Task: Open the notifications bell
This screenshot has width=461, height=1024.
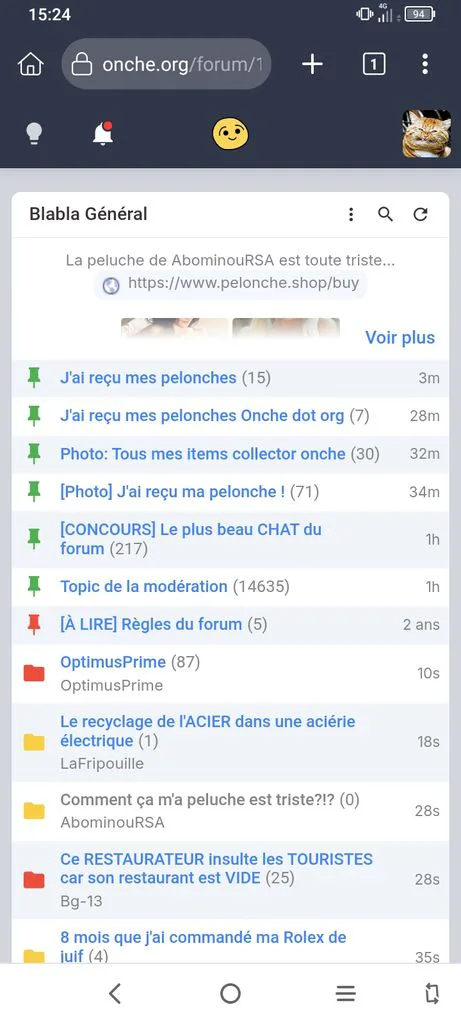Action: coord(103,134)
